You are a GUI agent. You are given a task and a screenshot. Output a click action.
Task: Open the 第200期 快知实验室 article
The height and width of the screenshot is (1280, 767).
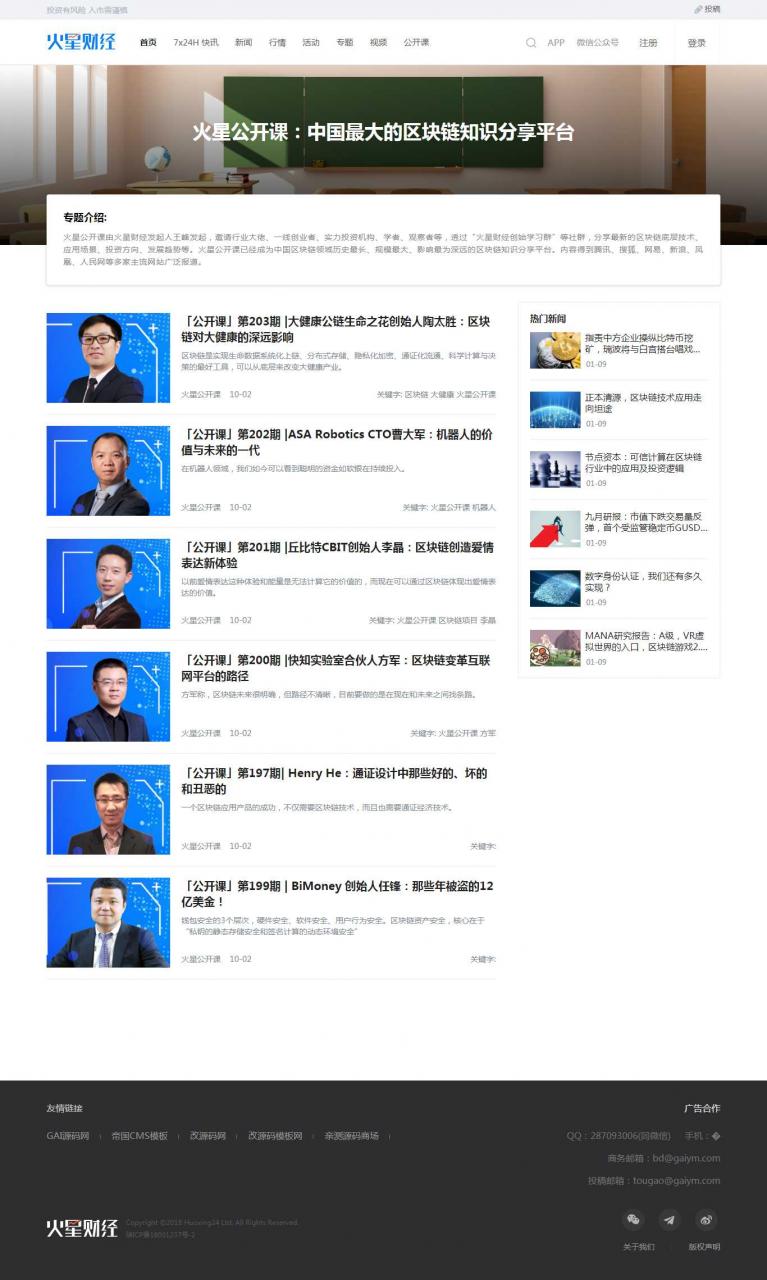(336, 668)
